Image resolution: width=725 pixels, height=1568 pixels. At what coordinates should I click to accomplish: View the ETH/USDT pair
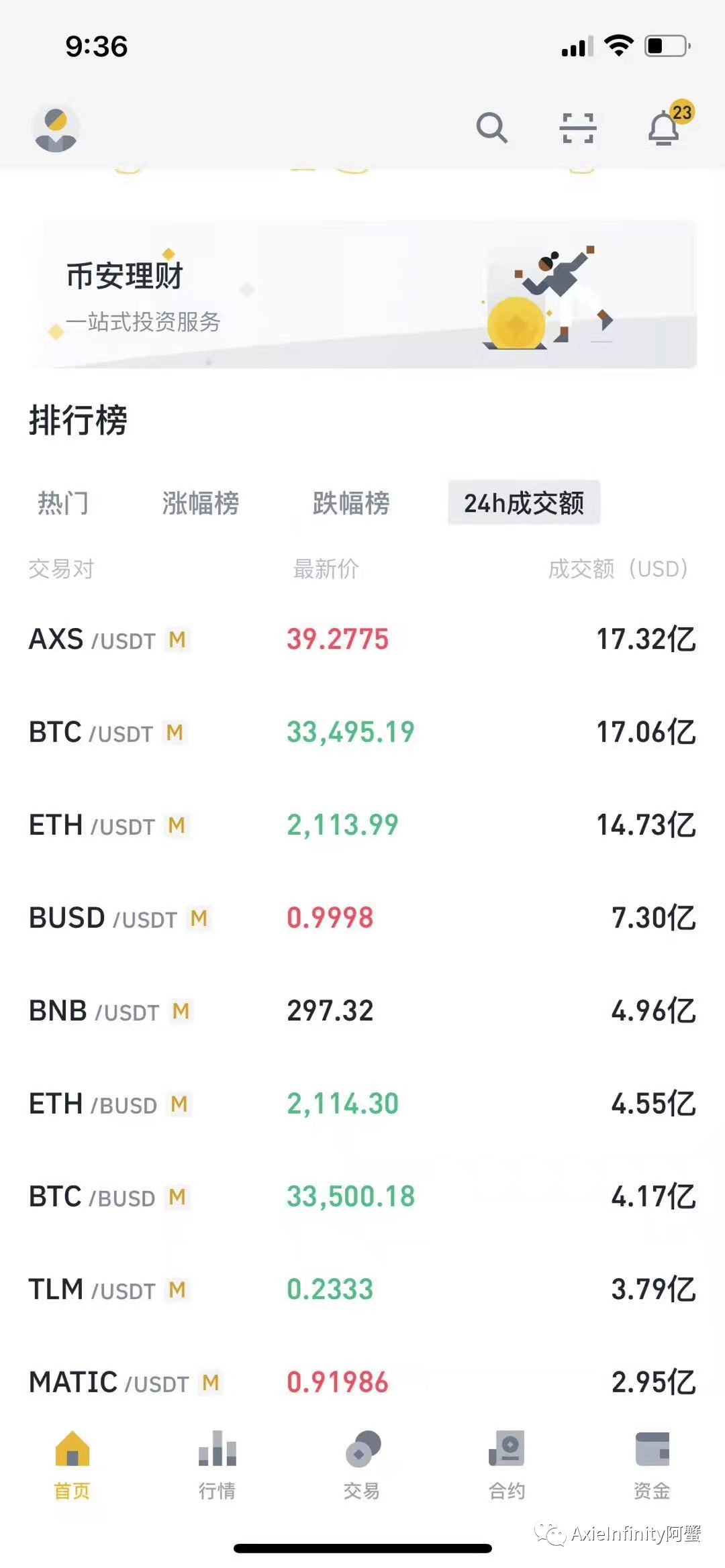point(362,825)
